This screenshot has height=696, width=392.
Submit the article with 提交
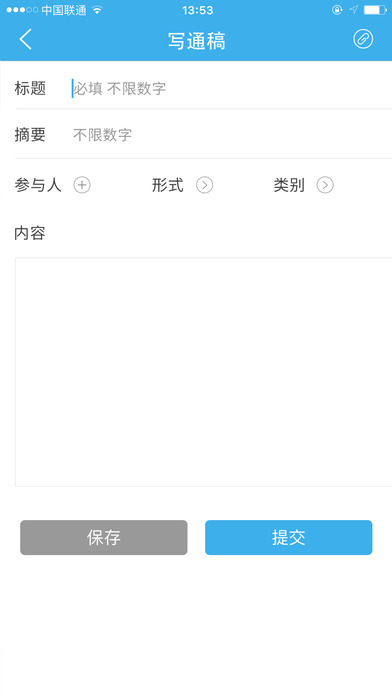(x=289, y=538)
